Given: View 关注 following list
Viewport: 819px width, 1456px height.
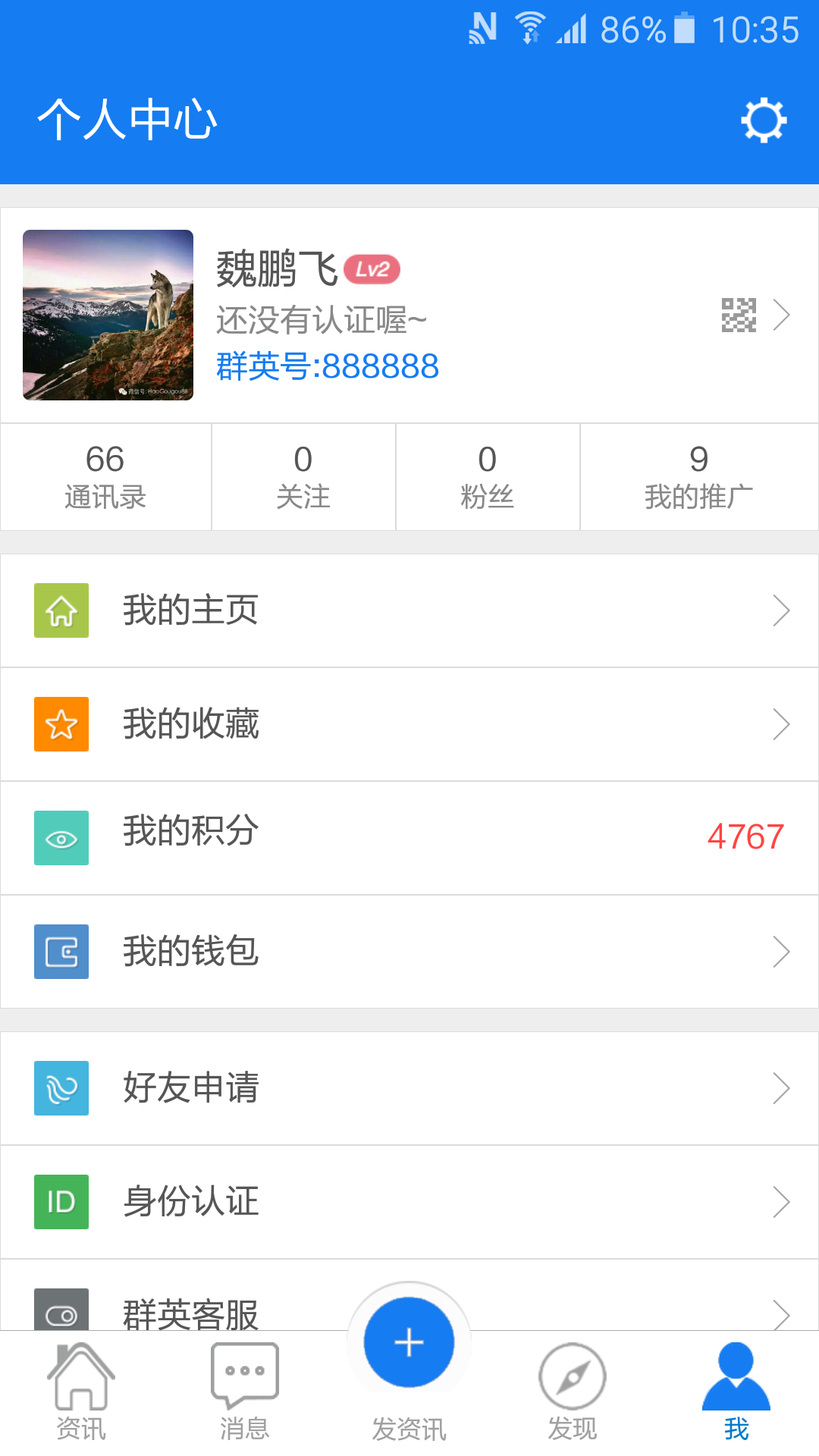Looking at the screenshot, I should pos(303,477).
